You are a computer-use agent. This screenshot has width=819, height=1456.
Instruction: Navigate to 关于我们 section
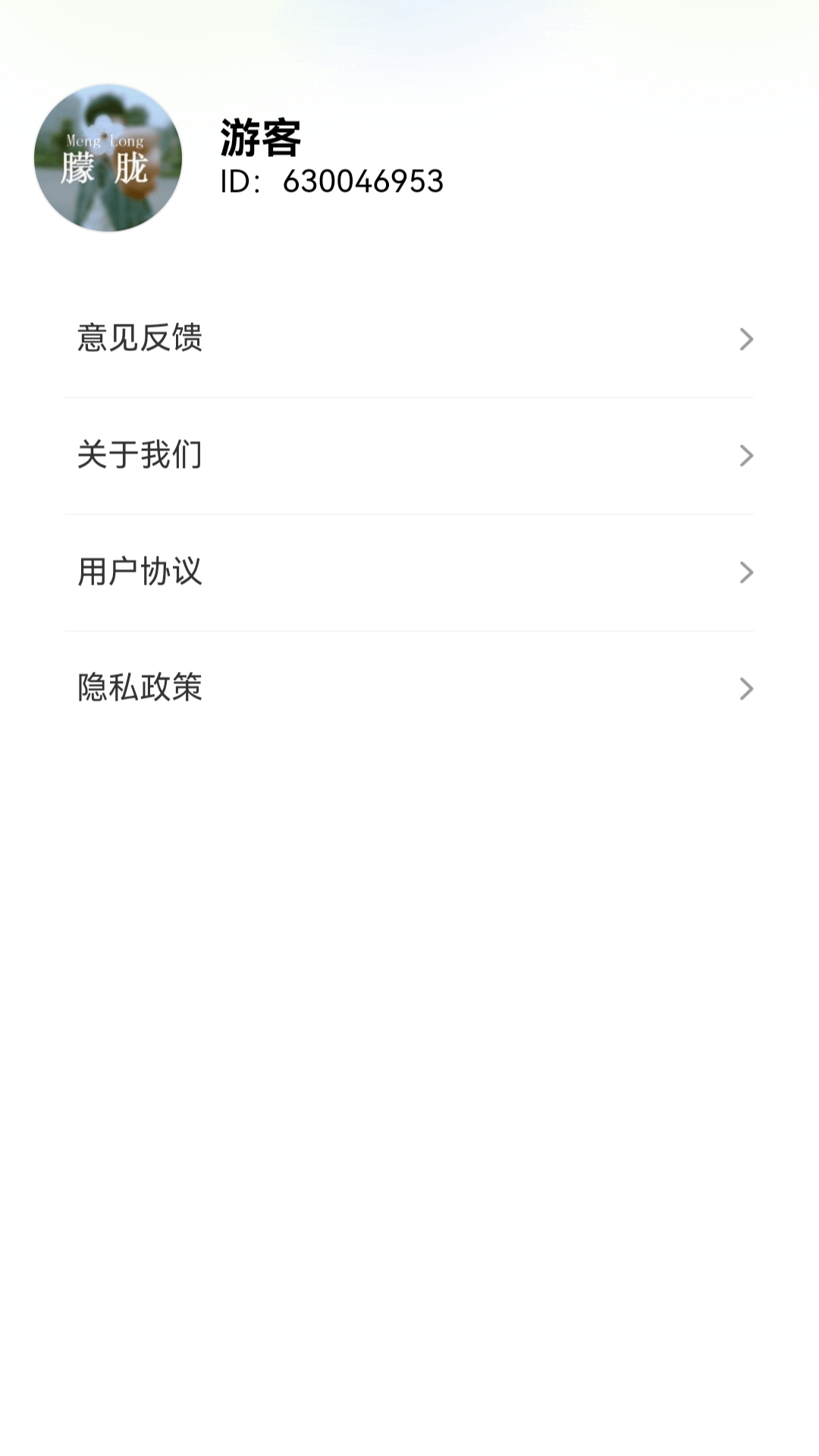coord(140,456)
